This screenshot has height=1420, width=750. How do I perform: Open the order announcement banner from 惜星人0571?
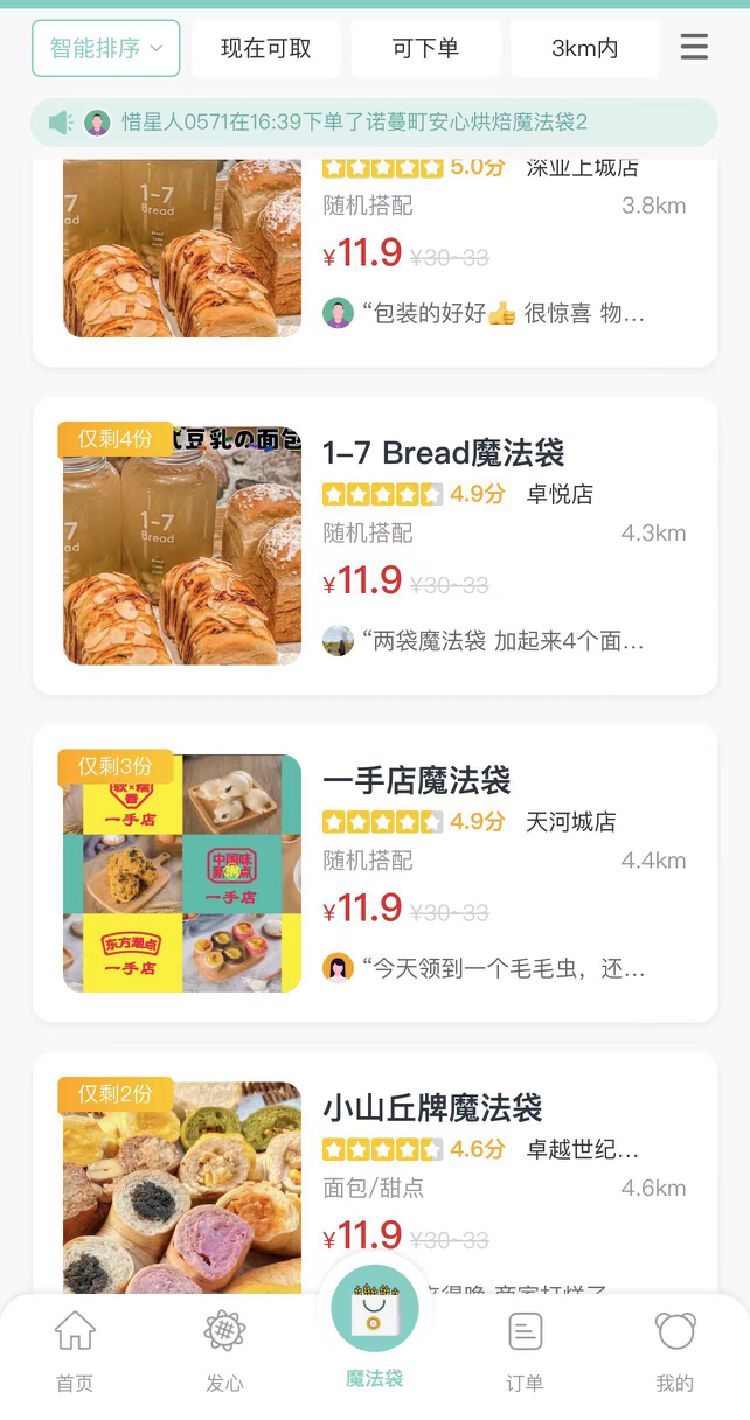(374, 123)
